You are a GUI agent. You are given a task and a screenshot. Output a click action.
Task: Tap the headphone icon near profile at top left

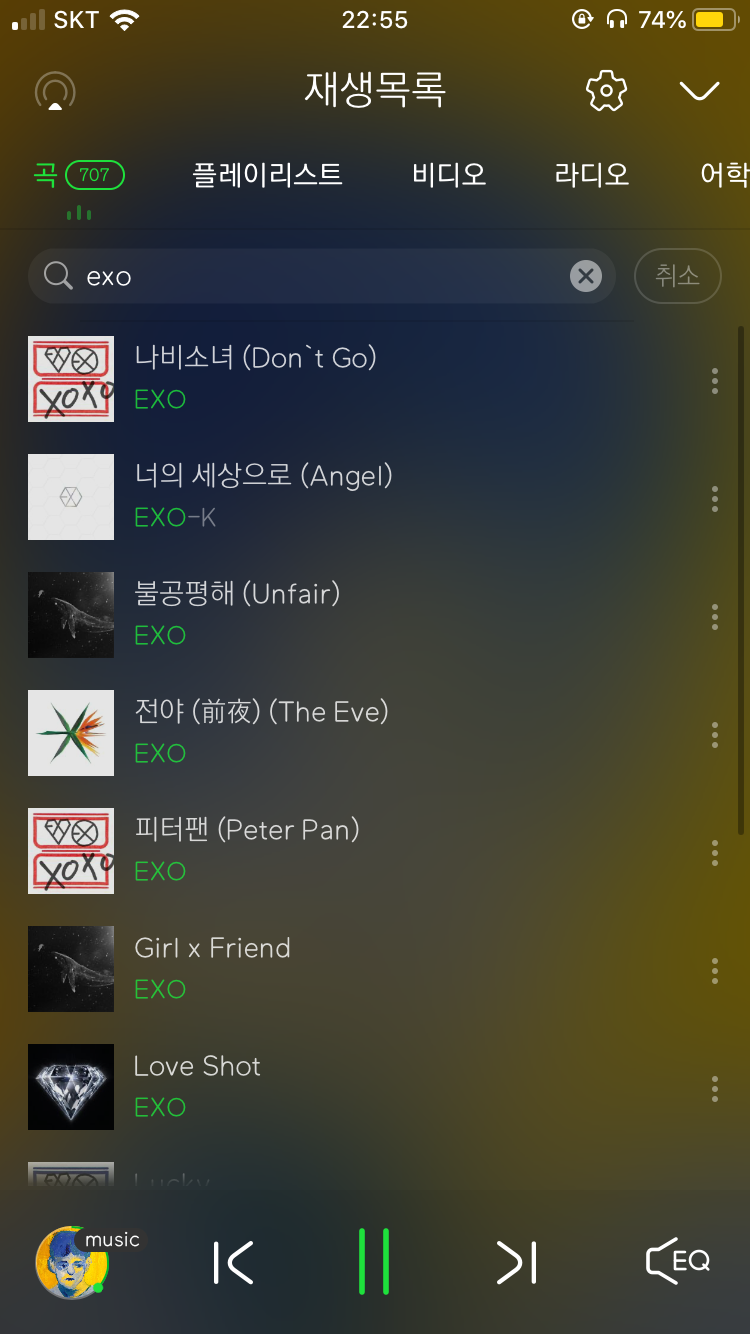55,90
